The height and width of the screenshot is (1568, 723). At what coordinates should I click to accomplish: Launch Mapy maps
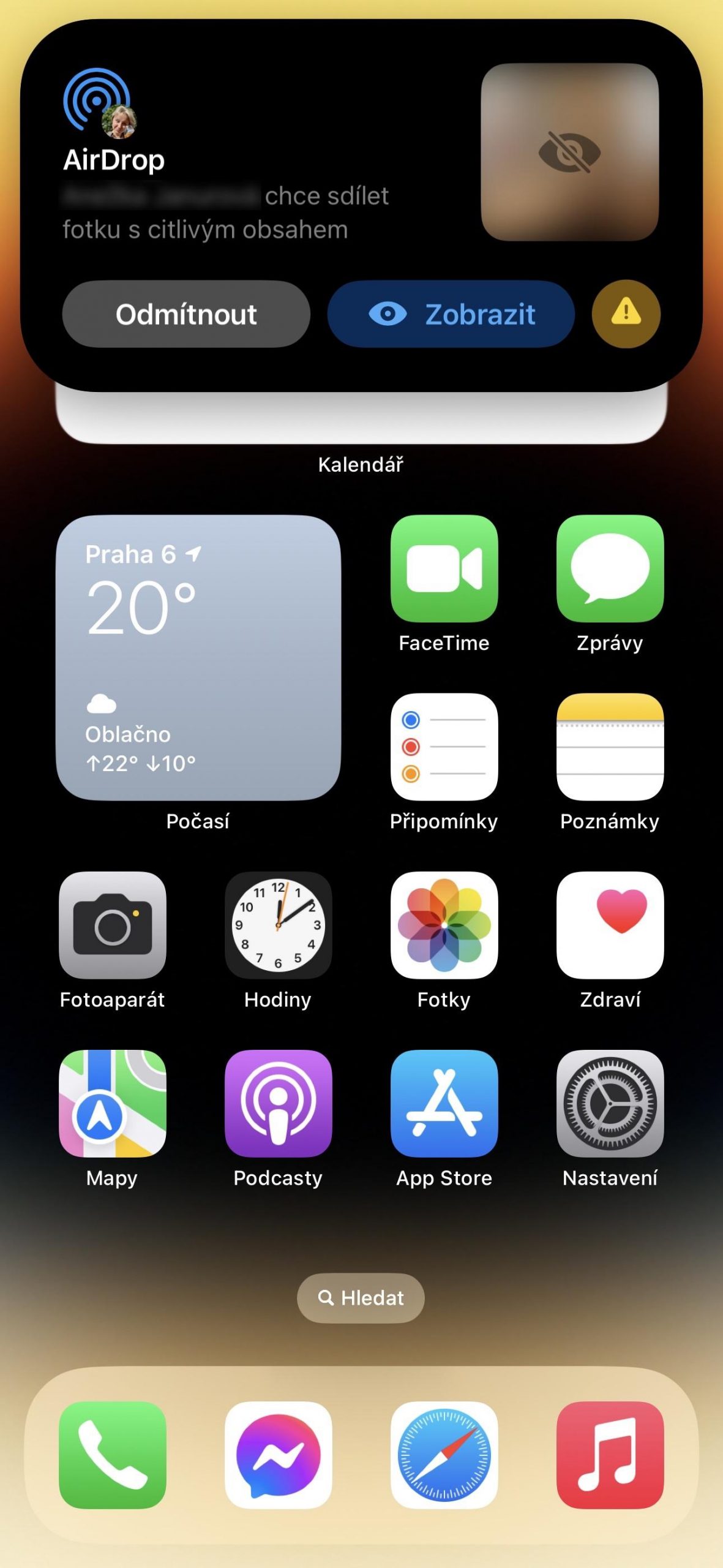(x=113, y=1103)
